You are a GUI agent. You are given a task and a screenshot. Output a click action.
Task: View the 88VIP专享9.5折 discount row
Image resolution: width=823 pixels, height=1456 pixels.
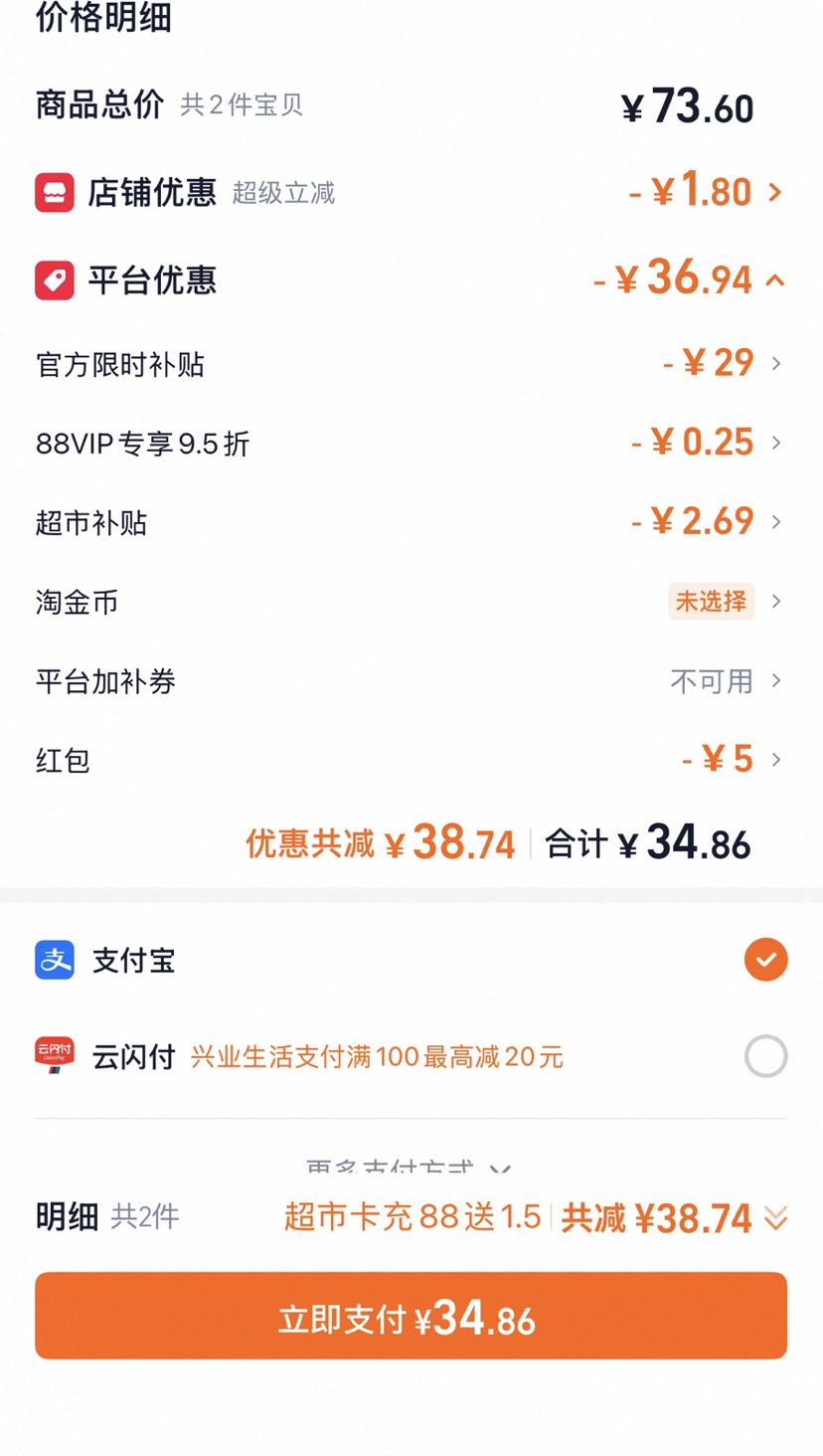click(411, 443)
